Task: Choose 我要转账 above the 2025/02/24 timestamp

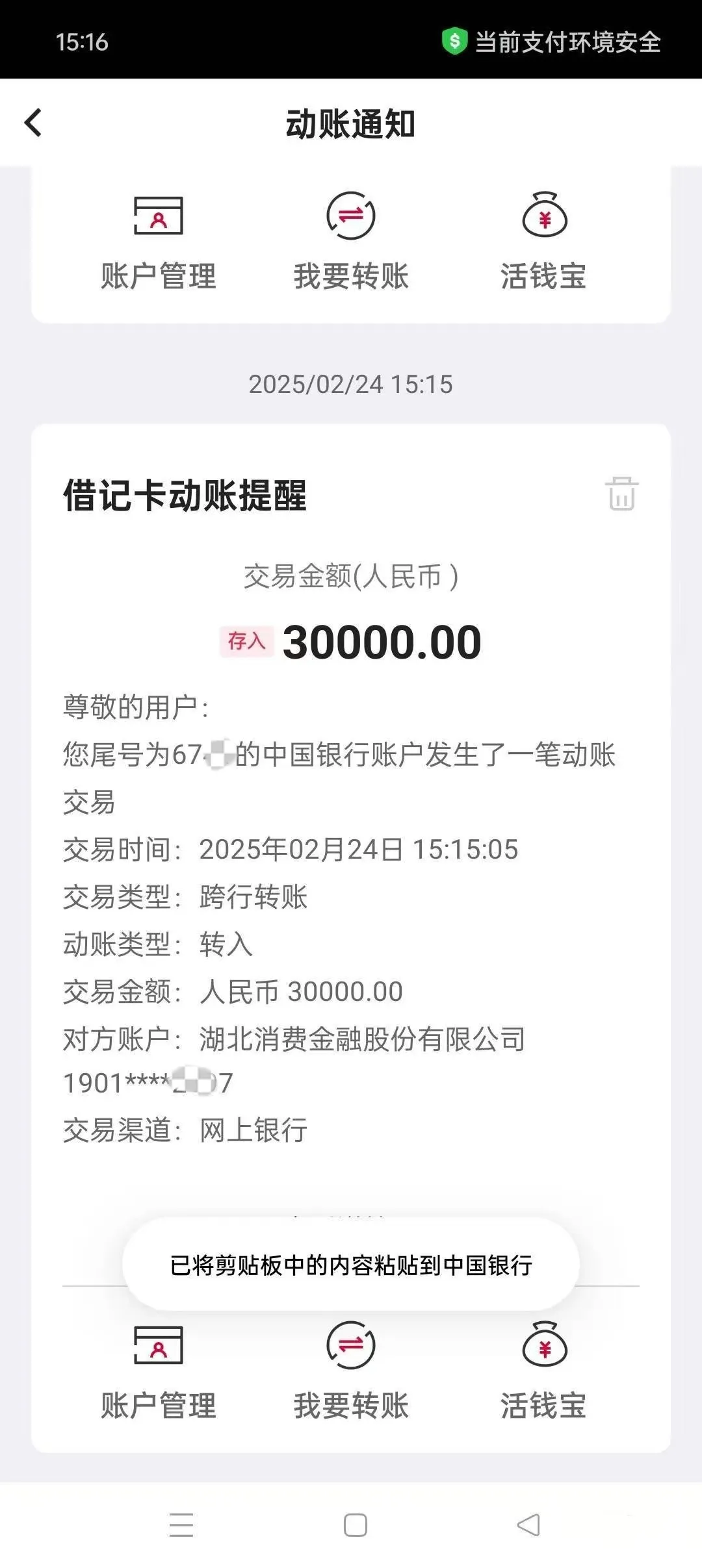Action: [351, 242]
